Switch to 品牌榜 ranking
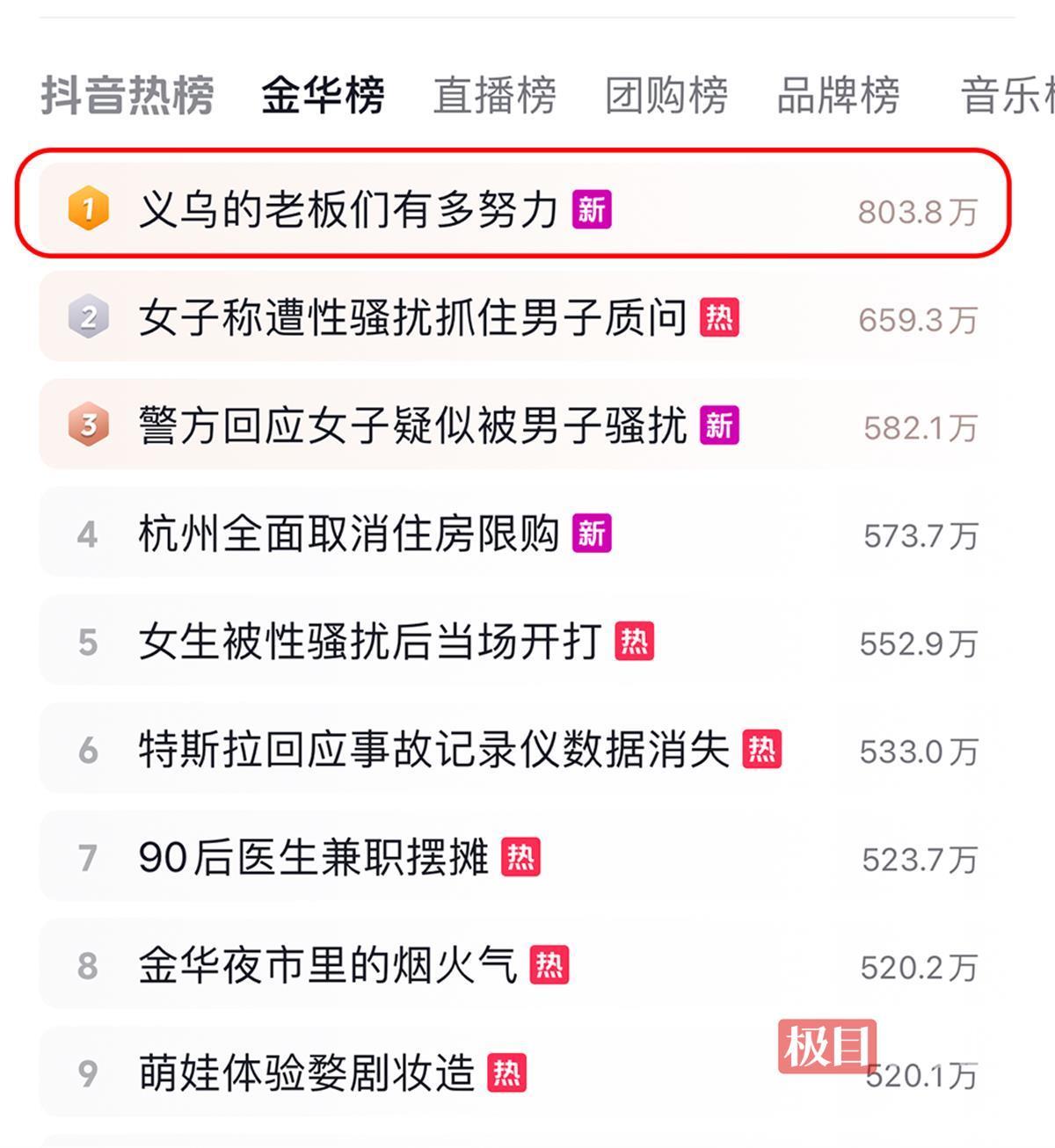Viewport: 1055px width, 1148px height. click(x=837, y=95)
